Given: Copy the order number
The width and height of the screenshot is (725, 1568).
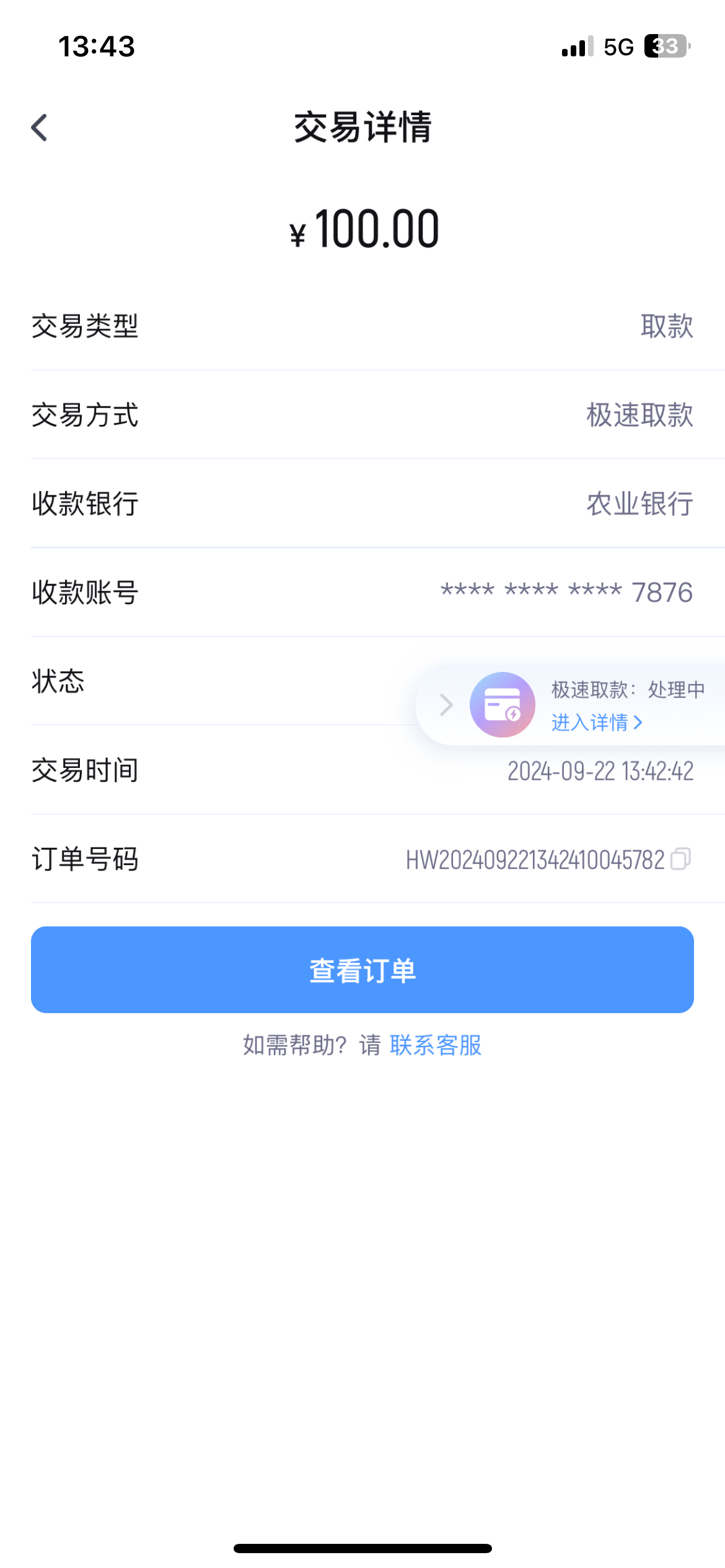Looking at the screenshot, I should point(680,858).
